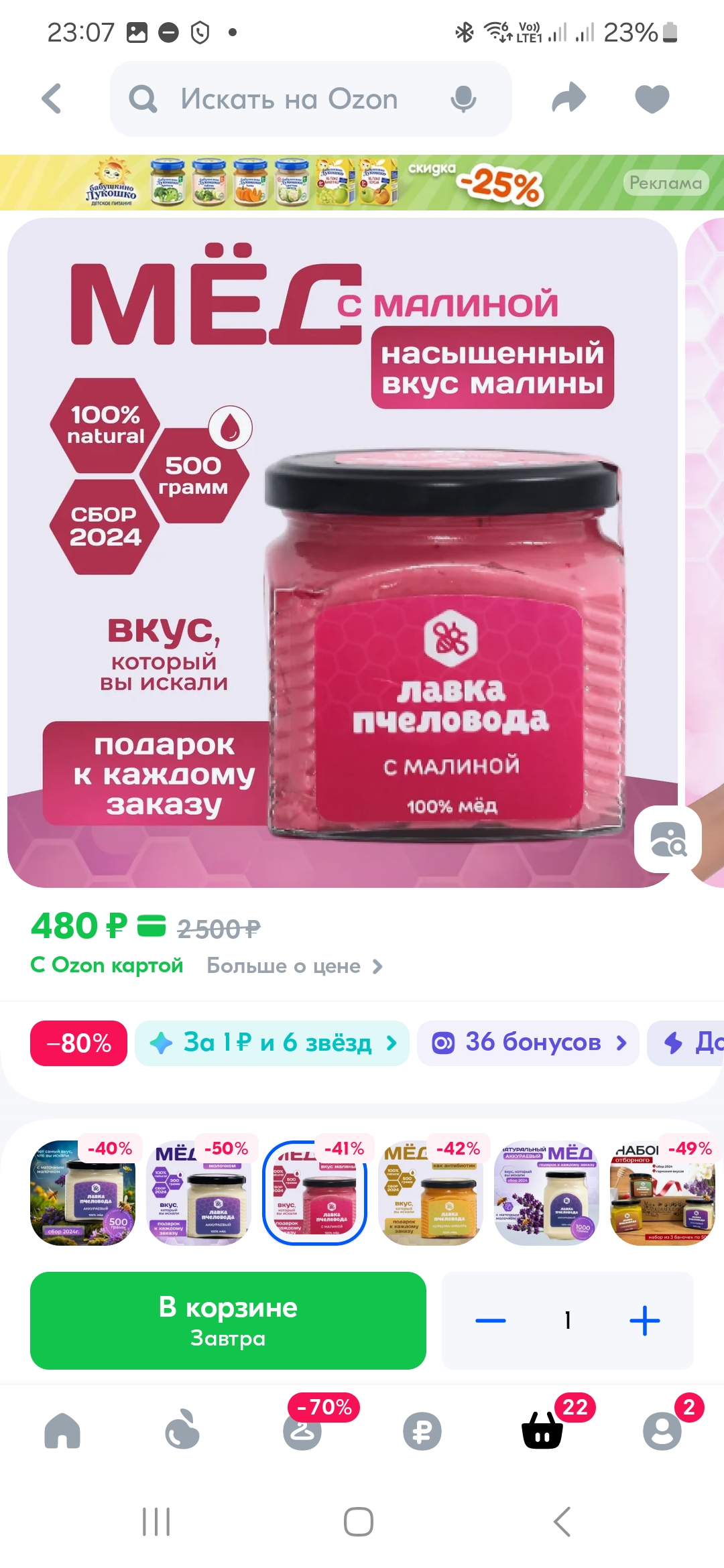724x1568 pixels.
Task: Tap the В корзине button
Action: point(228,1320)
